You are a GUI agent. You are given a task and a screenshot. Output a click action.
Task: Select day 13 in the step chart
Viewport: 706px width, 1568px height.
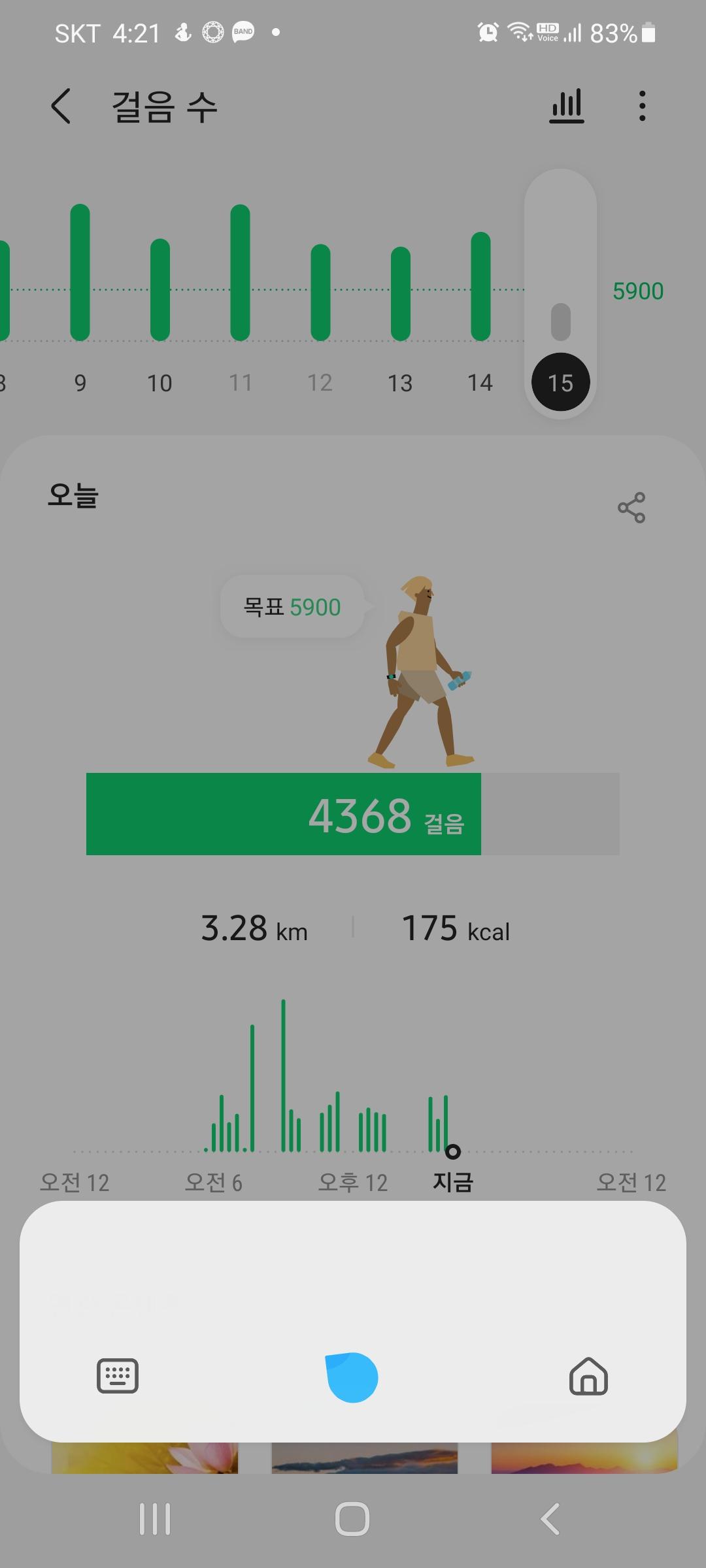(400, 294)
